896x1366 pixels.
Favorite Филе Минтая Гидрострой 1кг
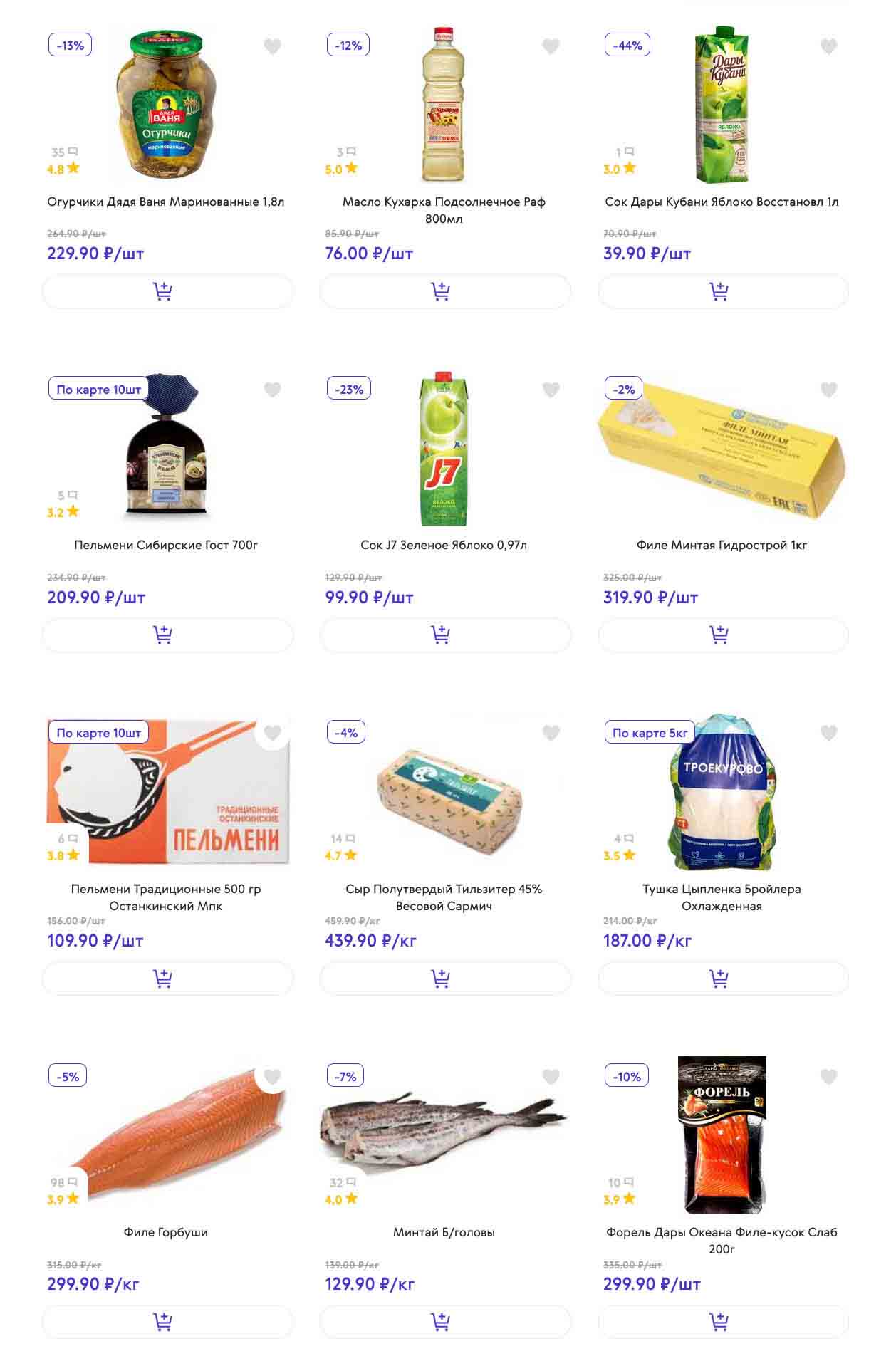point(828,390)
